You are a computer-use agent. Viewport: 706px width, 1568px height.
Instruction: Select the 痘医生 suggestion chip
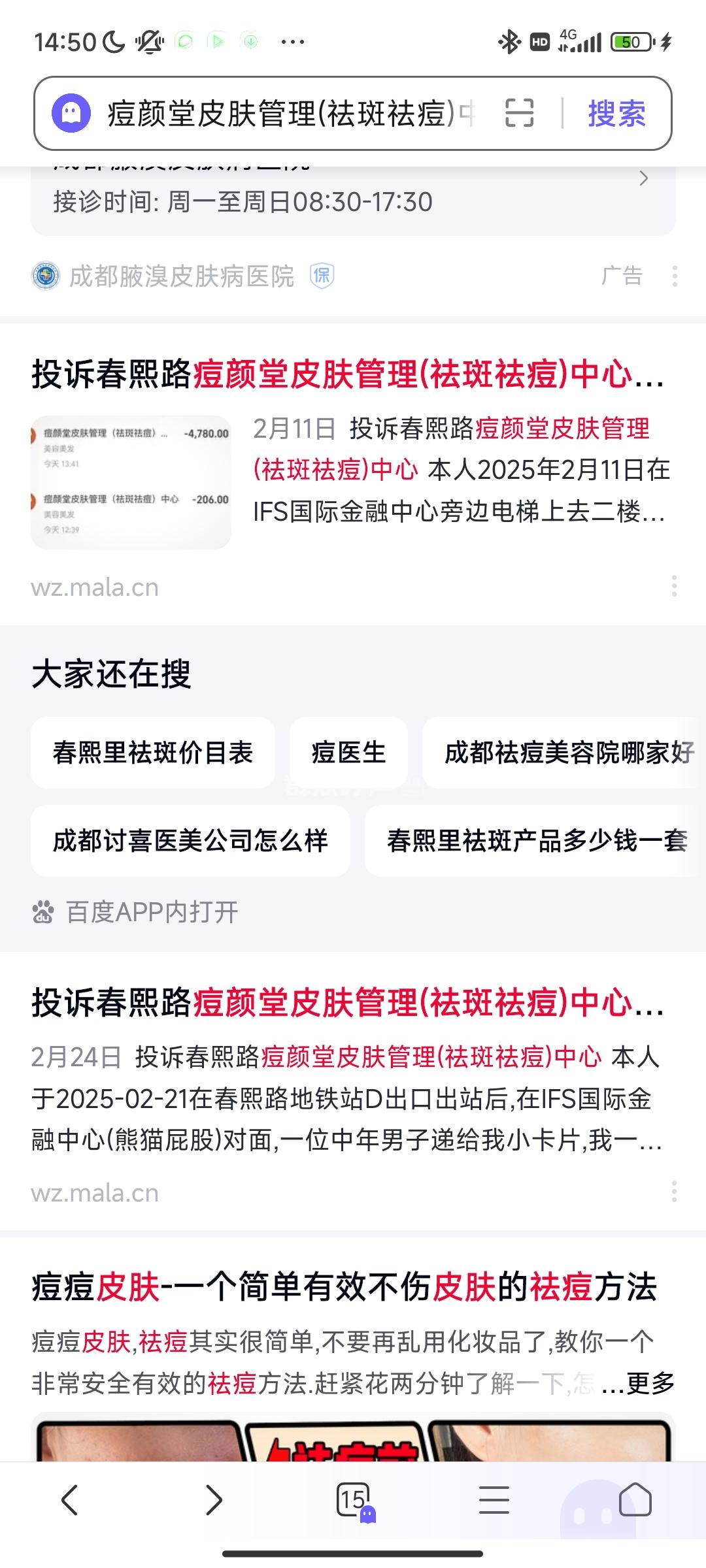348,753
